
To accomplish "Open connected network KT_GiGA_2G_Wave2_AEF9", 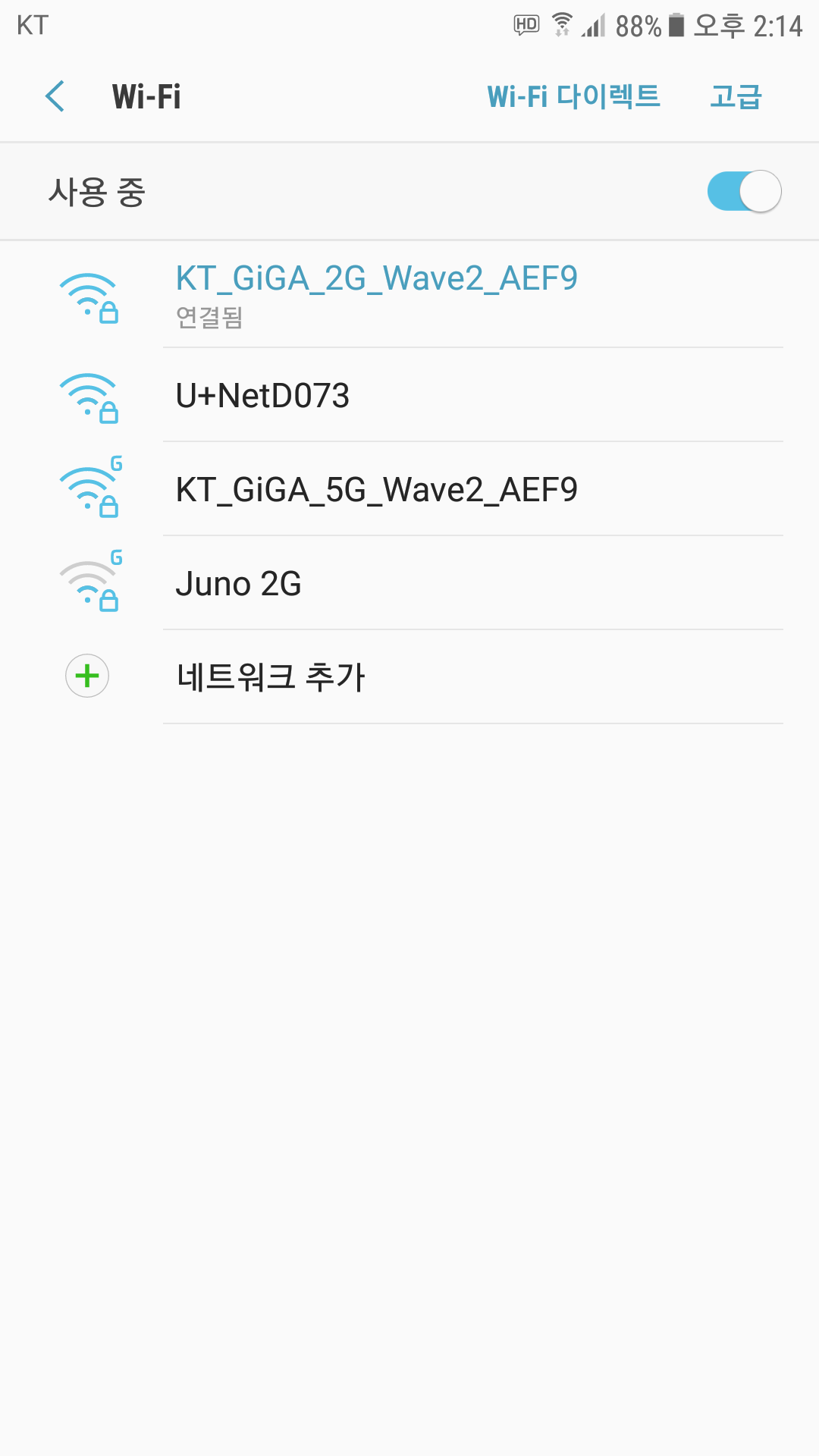I will coord(409,296).
